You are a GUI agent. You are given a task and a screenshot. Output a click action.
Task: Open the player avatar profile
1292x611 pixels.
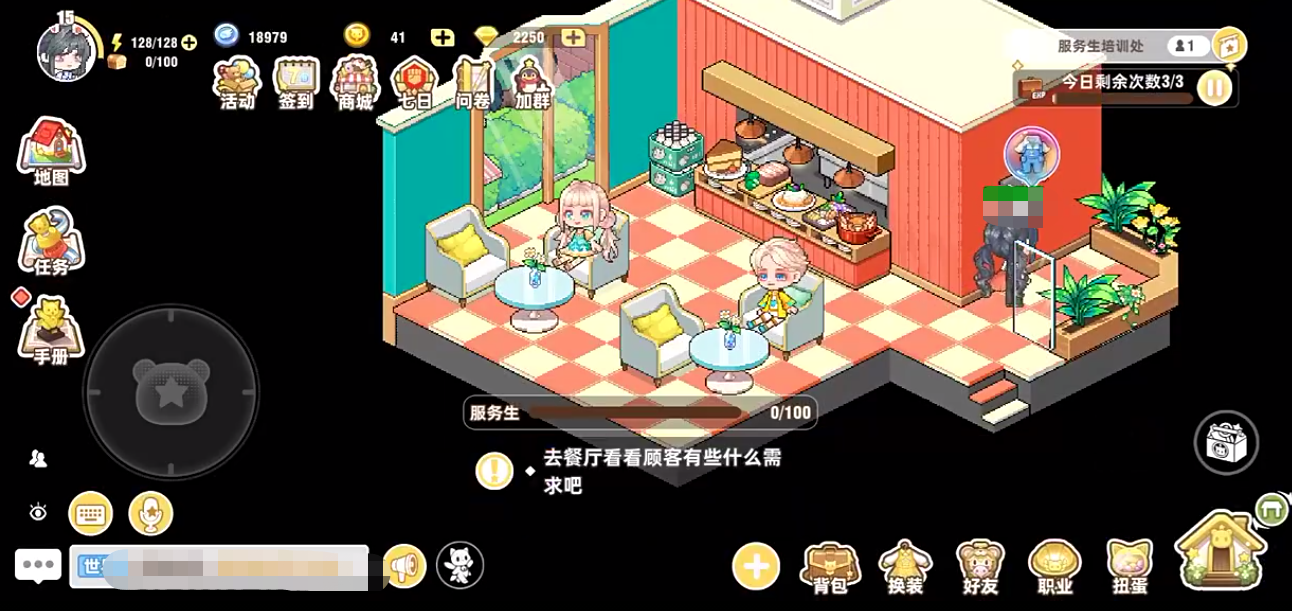(x=68, y=50)
